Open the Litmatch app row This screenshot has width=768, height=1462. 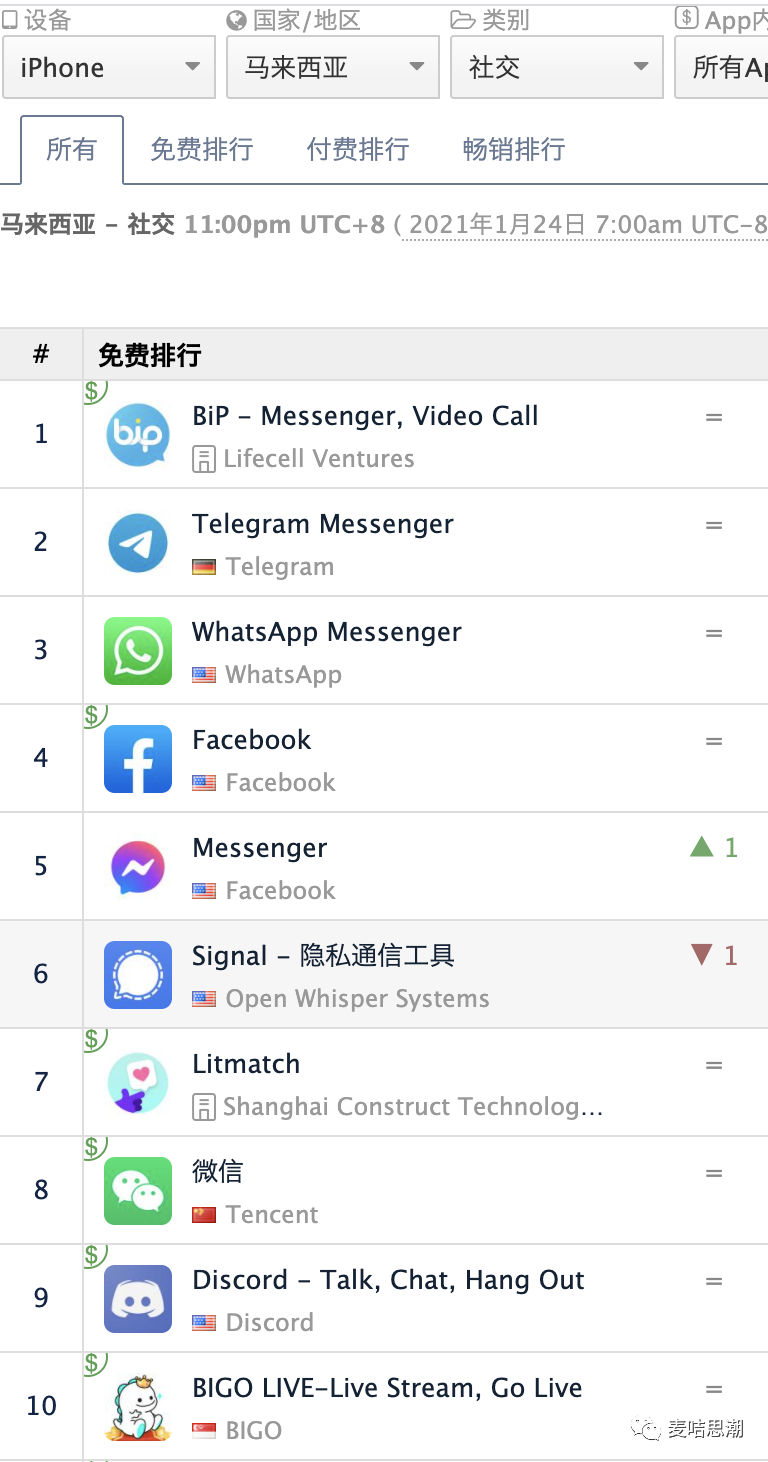point(246,1064)
